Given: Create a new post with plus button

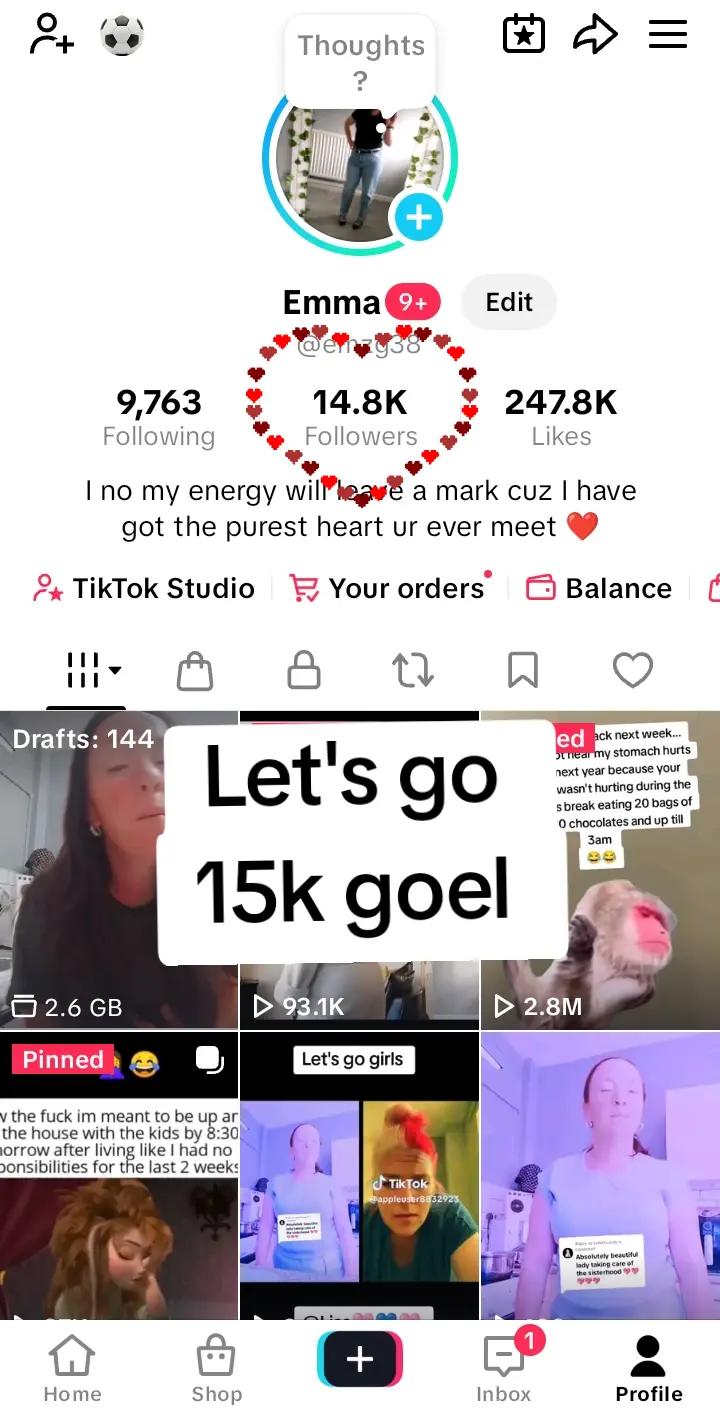Looking at the screenshot, I should (x=360, y=1360).
